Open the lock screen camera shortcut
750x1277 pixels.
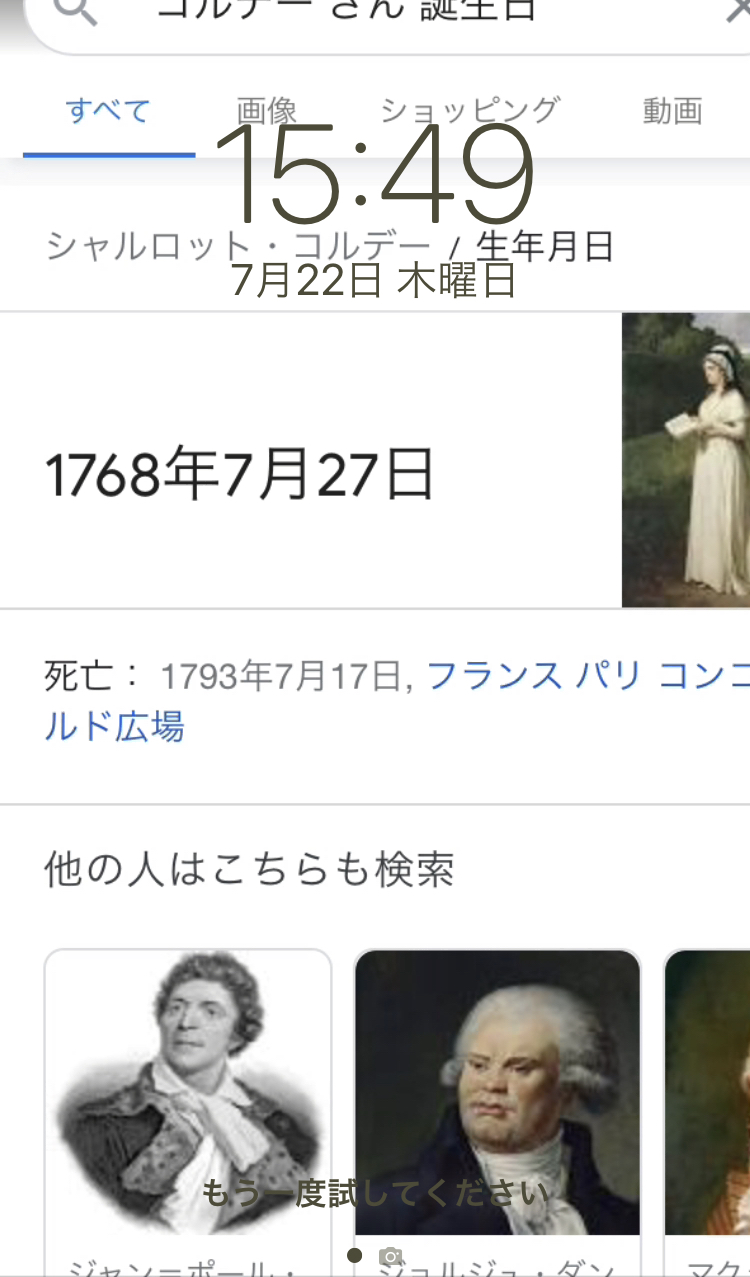[x=391, y=1256]
